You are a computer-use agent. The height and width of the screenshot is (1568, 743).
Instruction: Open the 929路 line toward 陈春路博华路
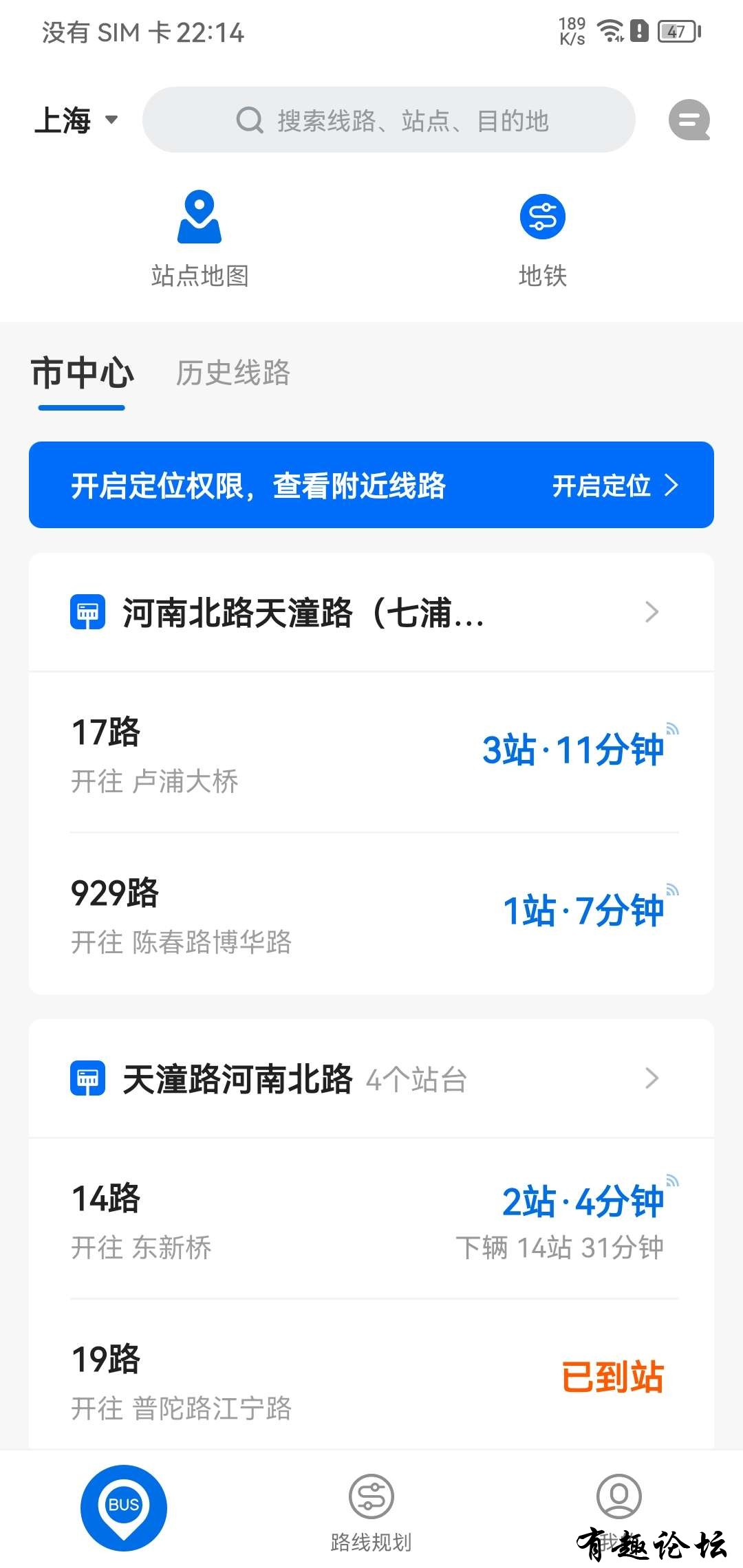click(371, 913)
